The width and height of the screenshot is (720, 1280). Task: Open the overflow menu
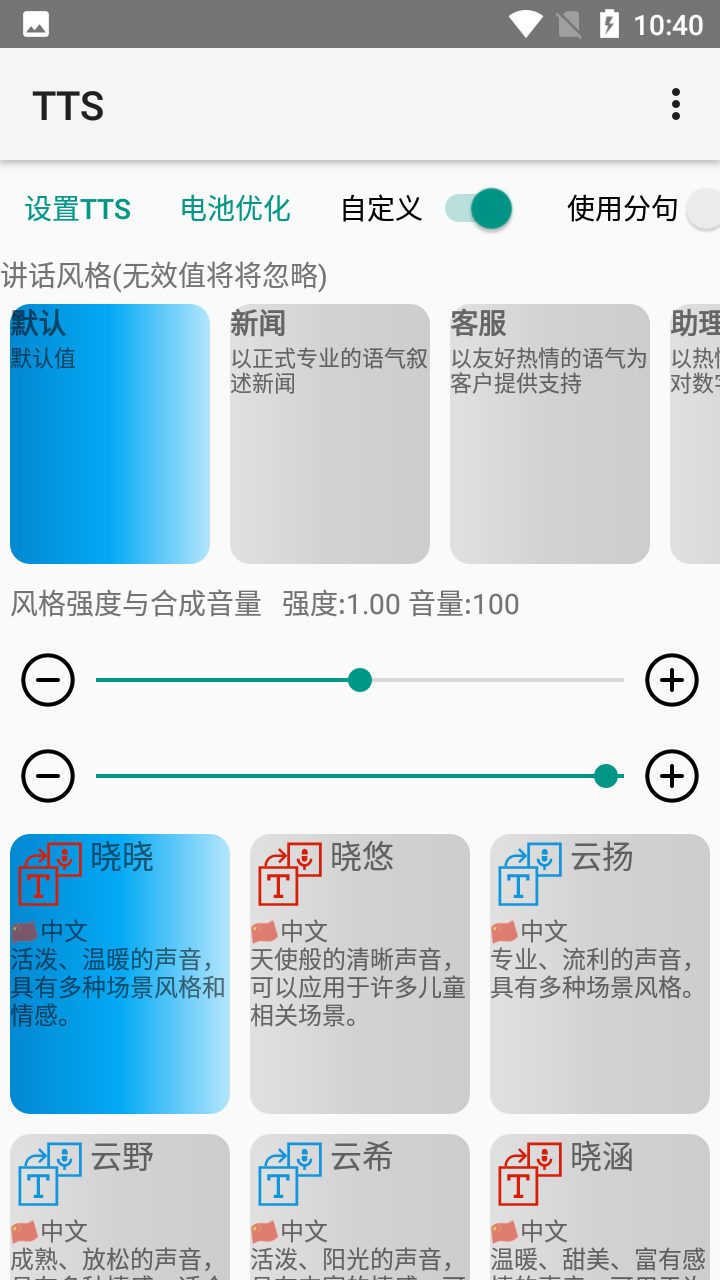pos(676,104)
